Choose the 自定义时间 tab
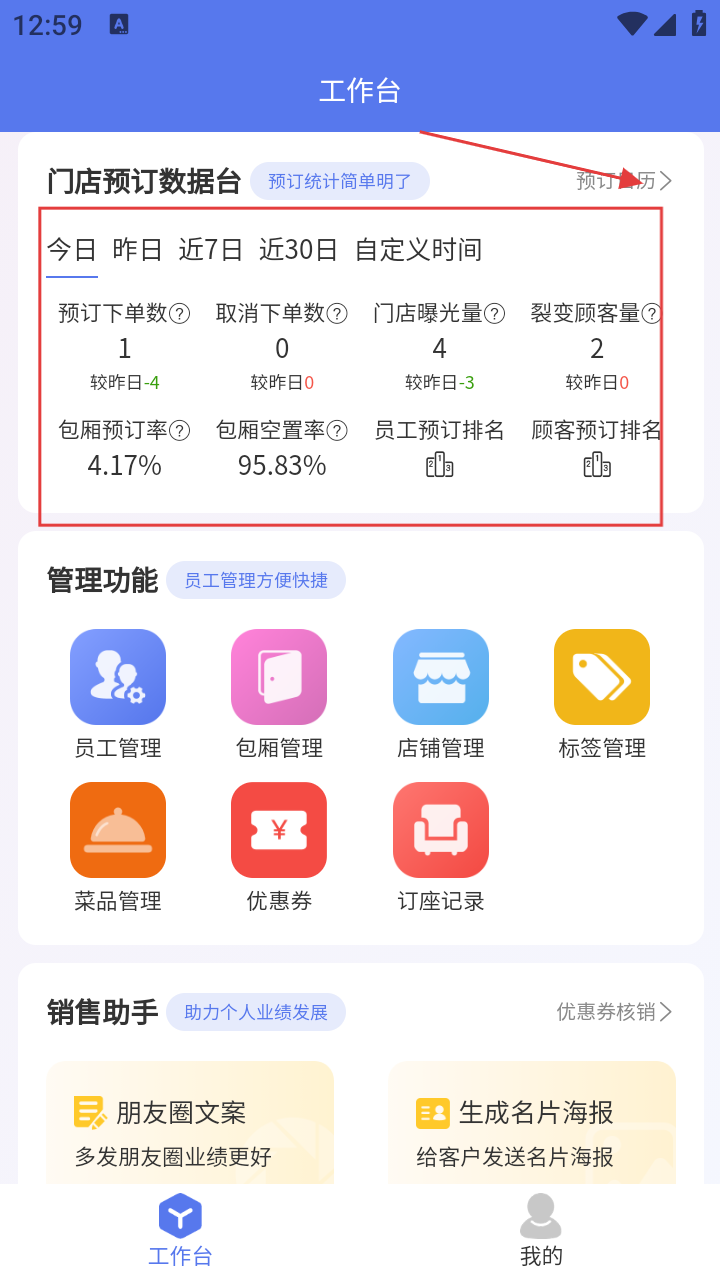 pyautogui.click(x=418, y=250)
